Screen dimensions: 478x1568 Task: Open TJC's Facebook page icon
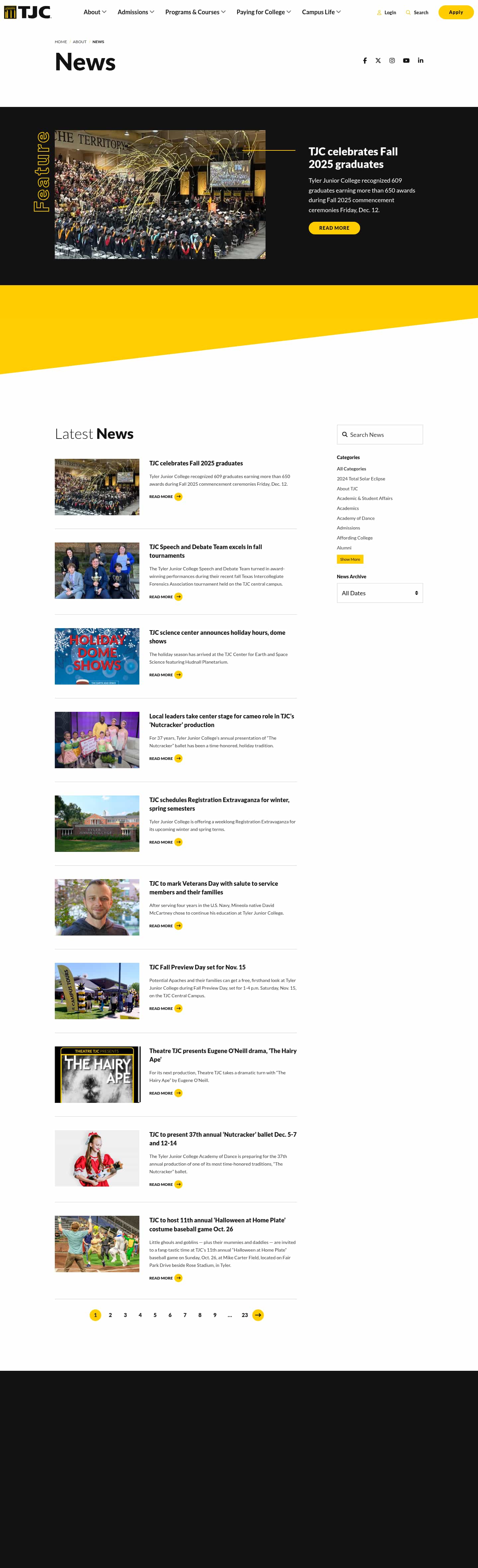pos(365,61)
